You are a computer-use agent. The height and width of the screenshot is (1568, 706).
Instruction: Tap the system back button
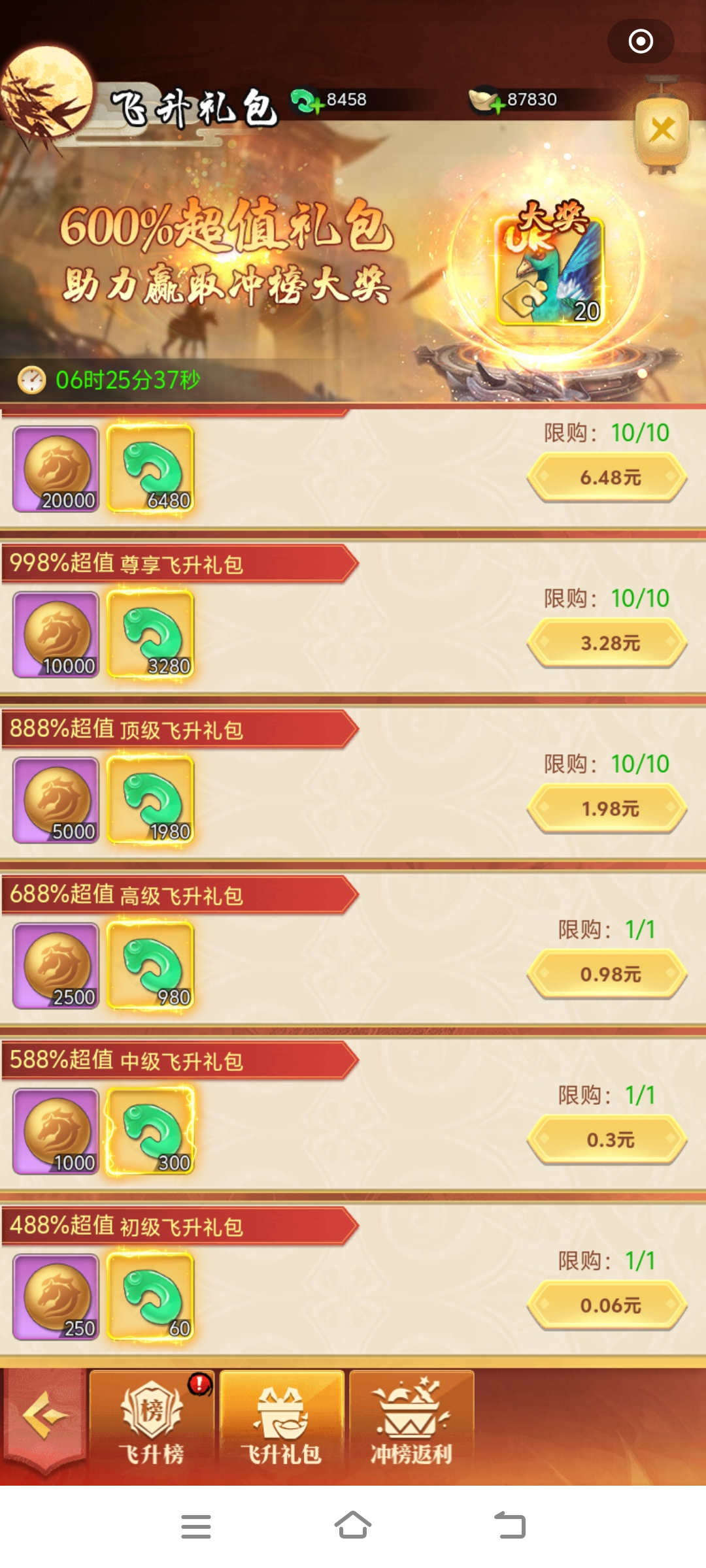click(510, 1526)
